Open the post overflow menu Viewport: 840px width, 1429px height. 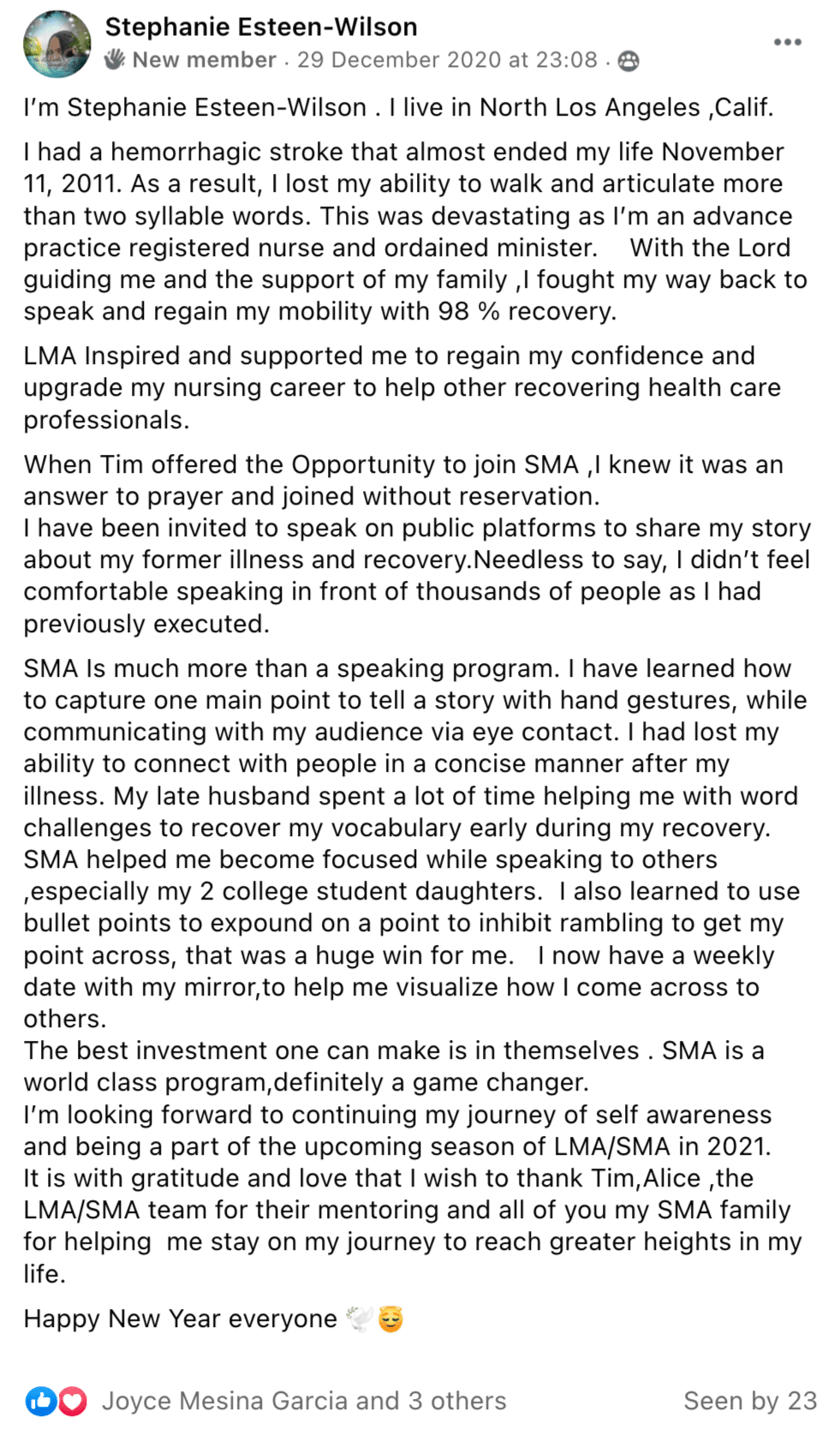pyautogui.click(x=787, y=42)
